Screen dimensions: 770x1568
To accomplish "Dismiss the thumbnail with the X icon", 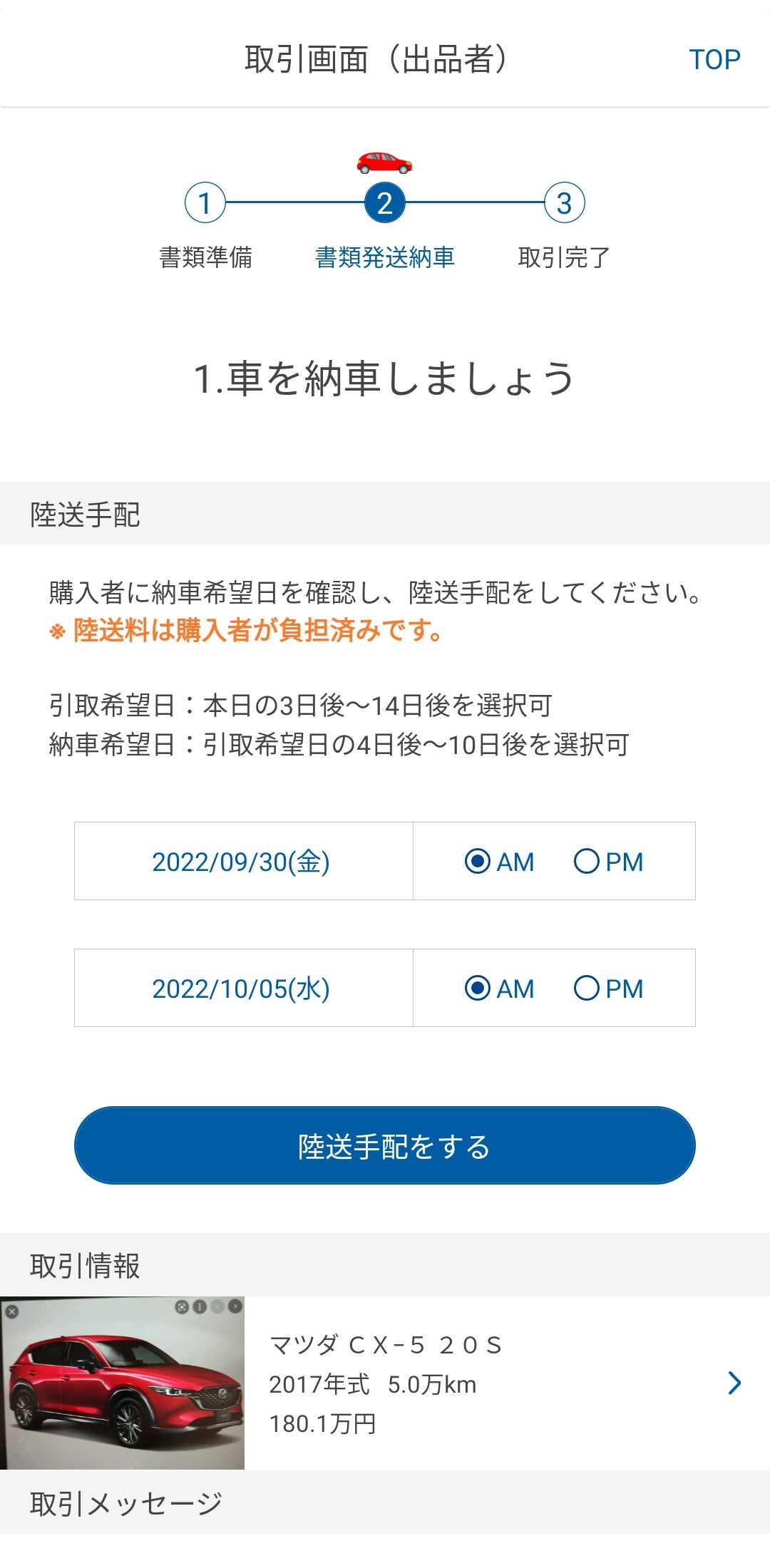I will (11, 1312).
